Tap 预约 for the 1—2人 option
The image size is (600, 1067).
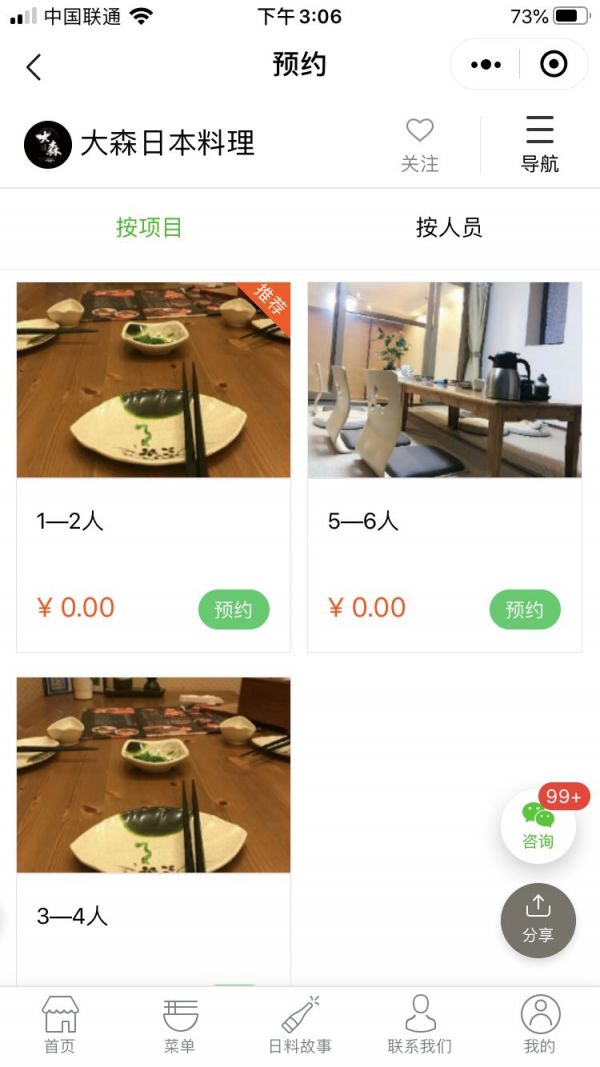click(234, 609)
